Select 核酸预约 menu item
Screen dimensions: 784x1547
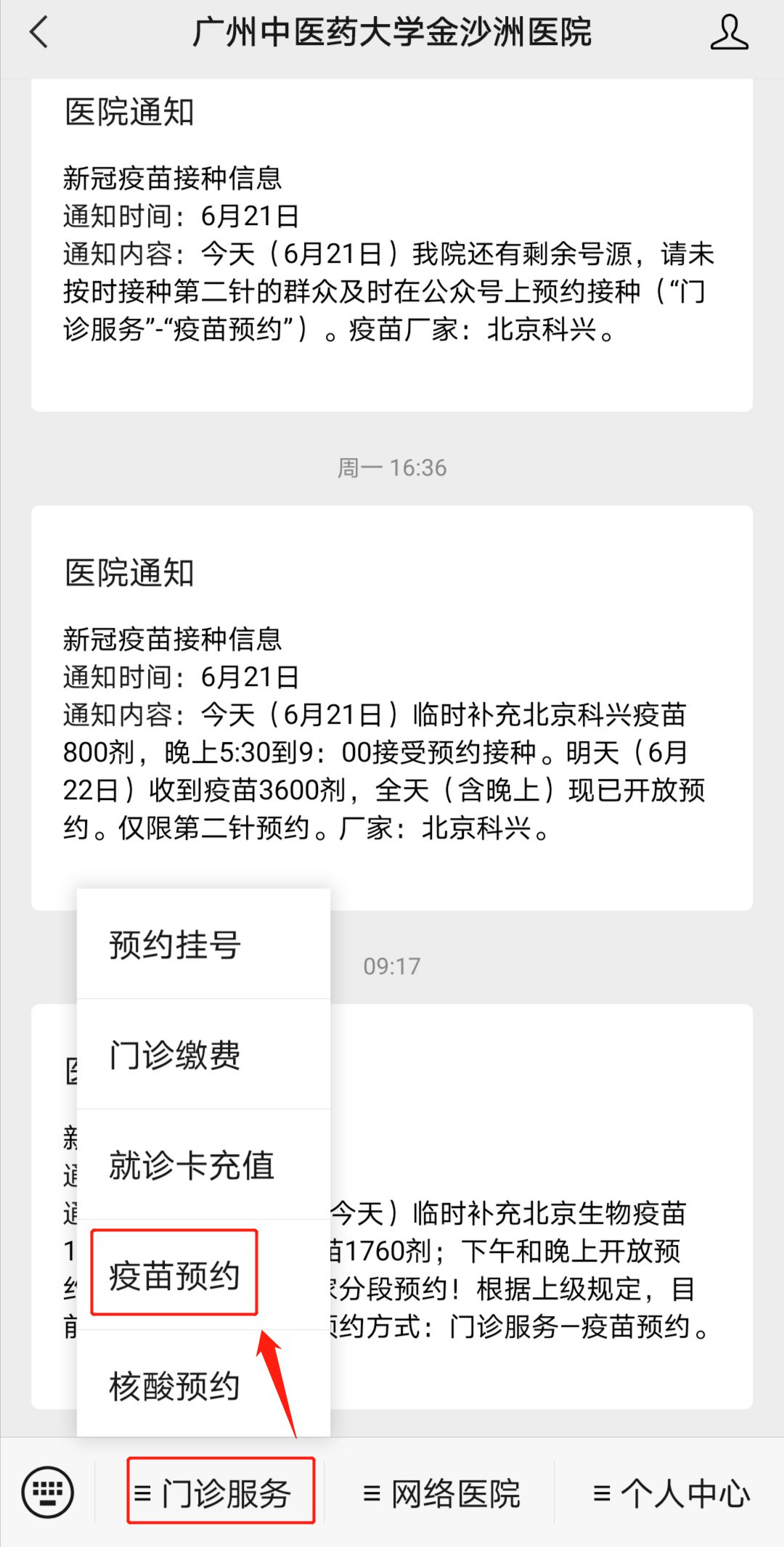click(175, 1385)
